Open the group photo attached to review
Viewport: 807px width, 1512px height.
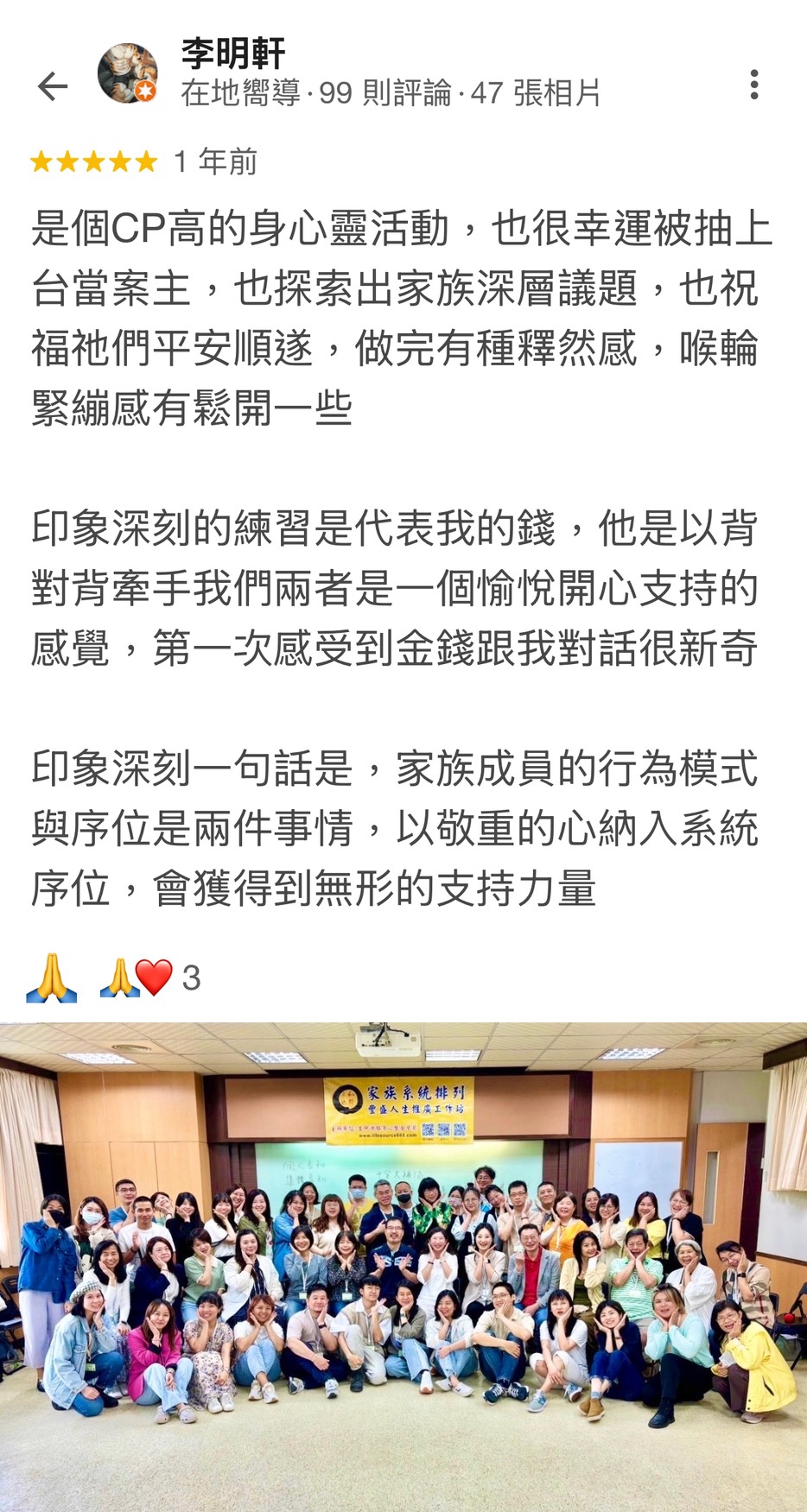click(403, 1267)
